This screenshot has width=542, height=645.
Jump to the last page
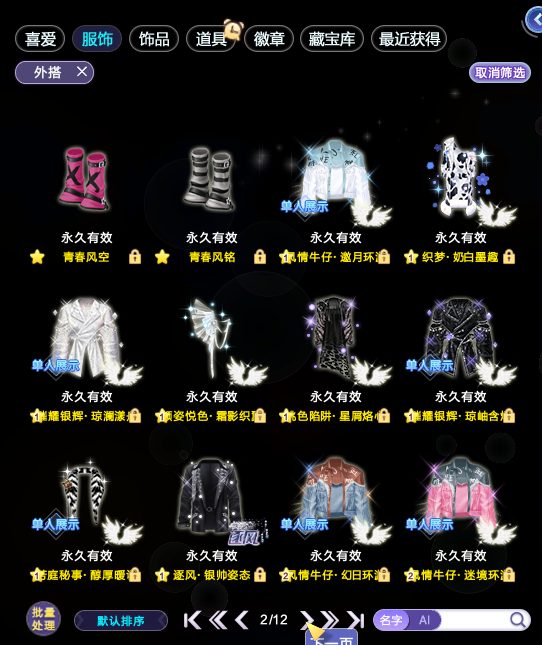click(x=355, y=620)
